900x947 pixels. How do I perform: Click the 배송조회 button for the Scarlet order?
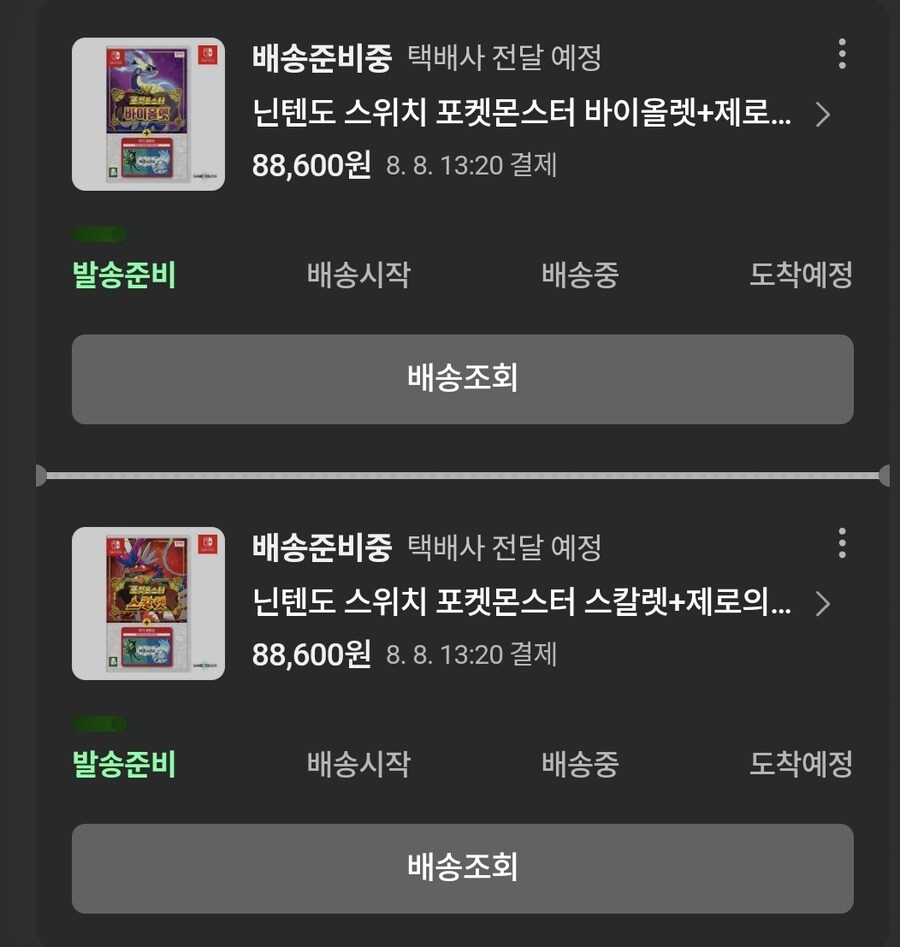(x=460, y=869)
